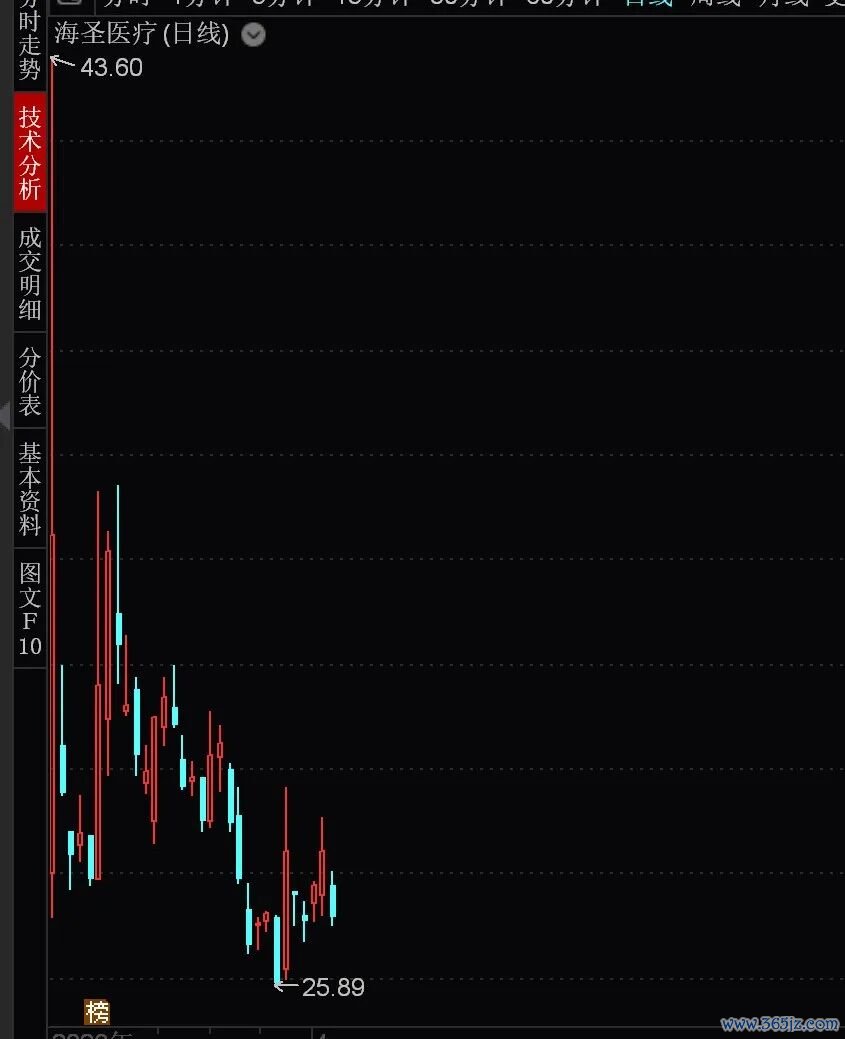Tap the 榜 marker on the chart
The height and width of the screenshot is (1039, 845).
click(x=97, y=1012)
